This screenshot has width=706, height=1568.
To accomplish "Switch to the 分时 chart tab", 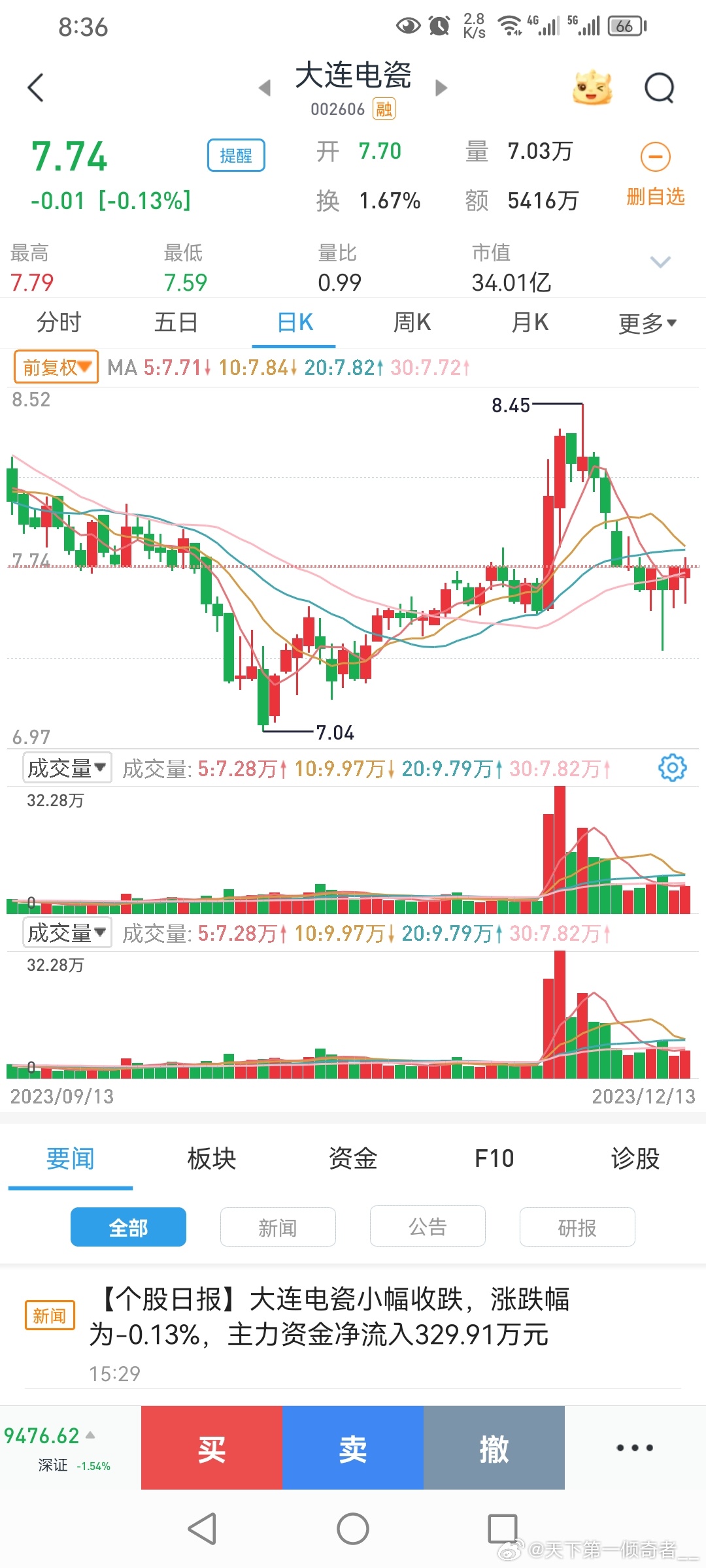I will click(x=59, y=323).
